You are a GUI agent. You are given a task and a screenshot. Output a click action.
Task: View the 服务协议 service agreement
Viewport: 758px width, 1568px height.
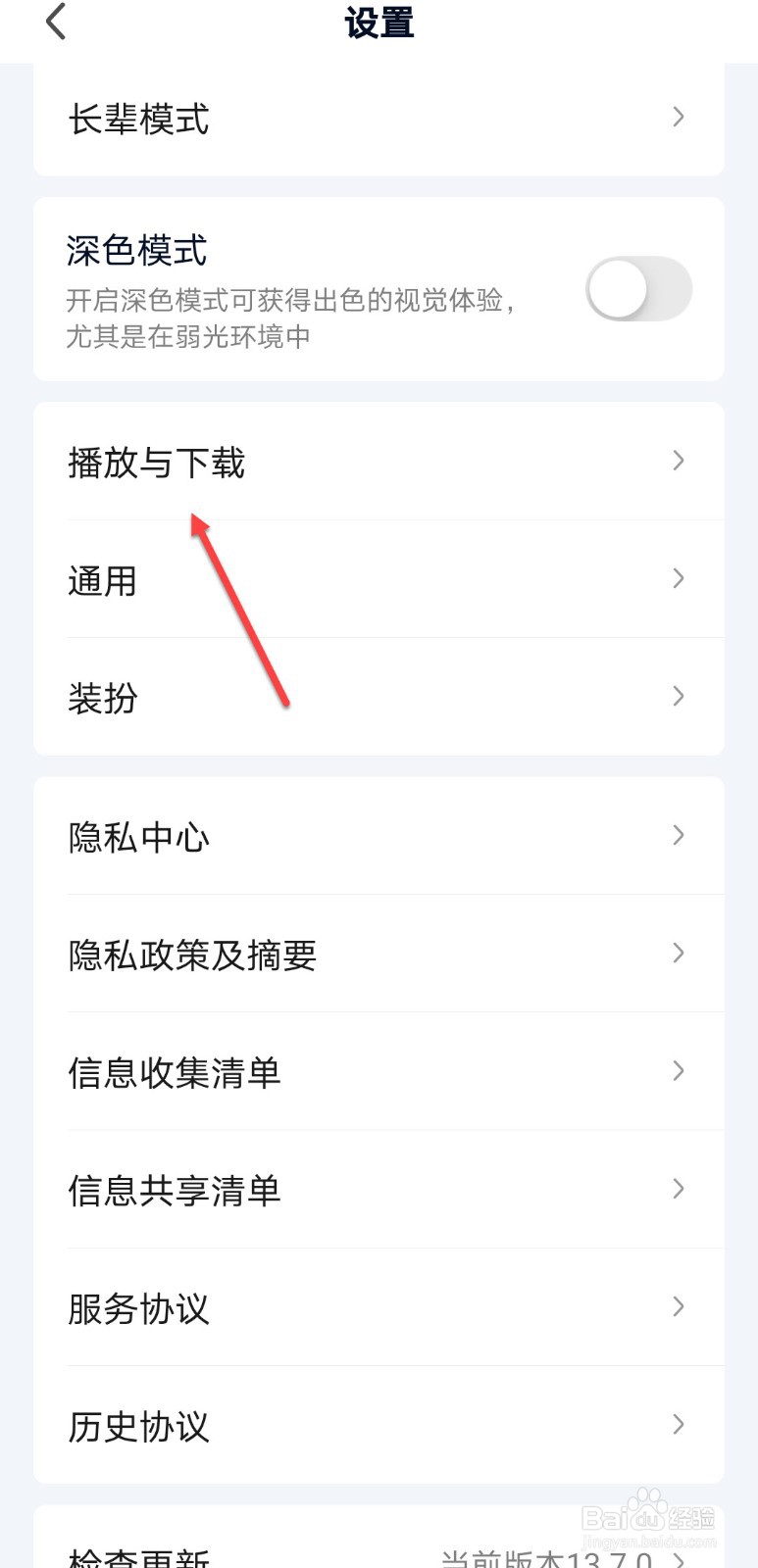coord(137,1307)
